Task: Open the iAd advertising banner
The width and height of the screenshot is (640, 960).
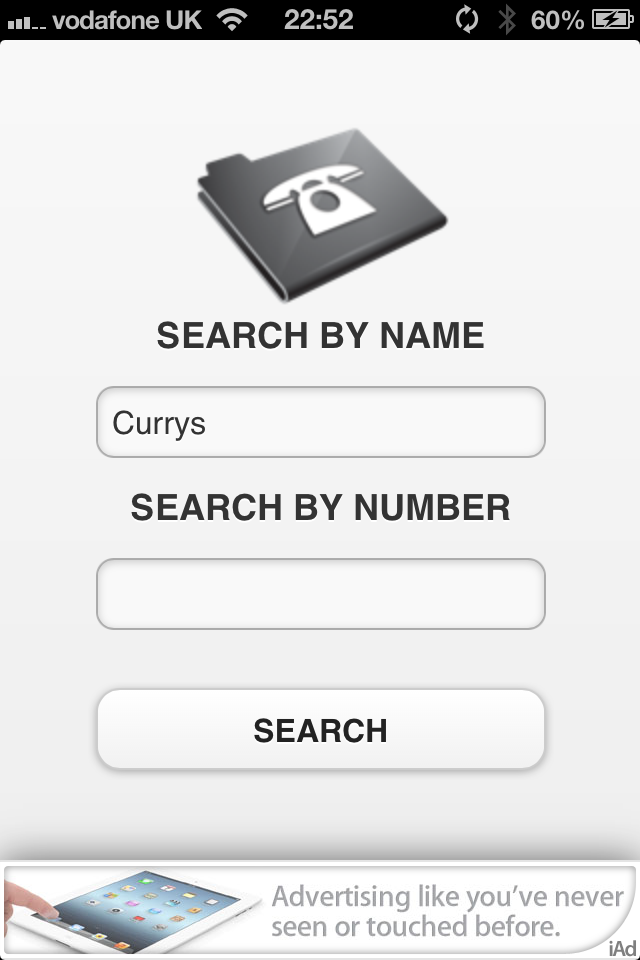Action: pos(320,910)
